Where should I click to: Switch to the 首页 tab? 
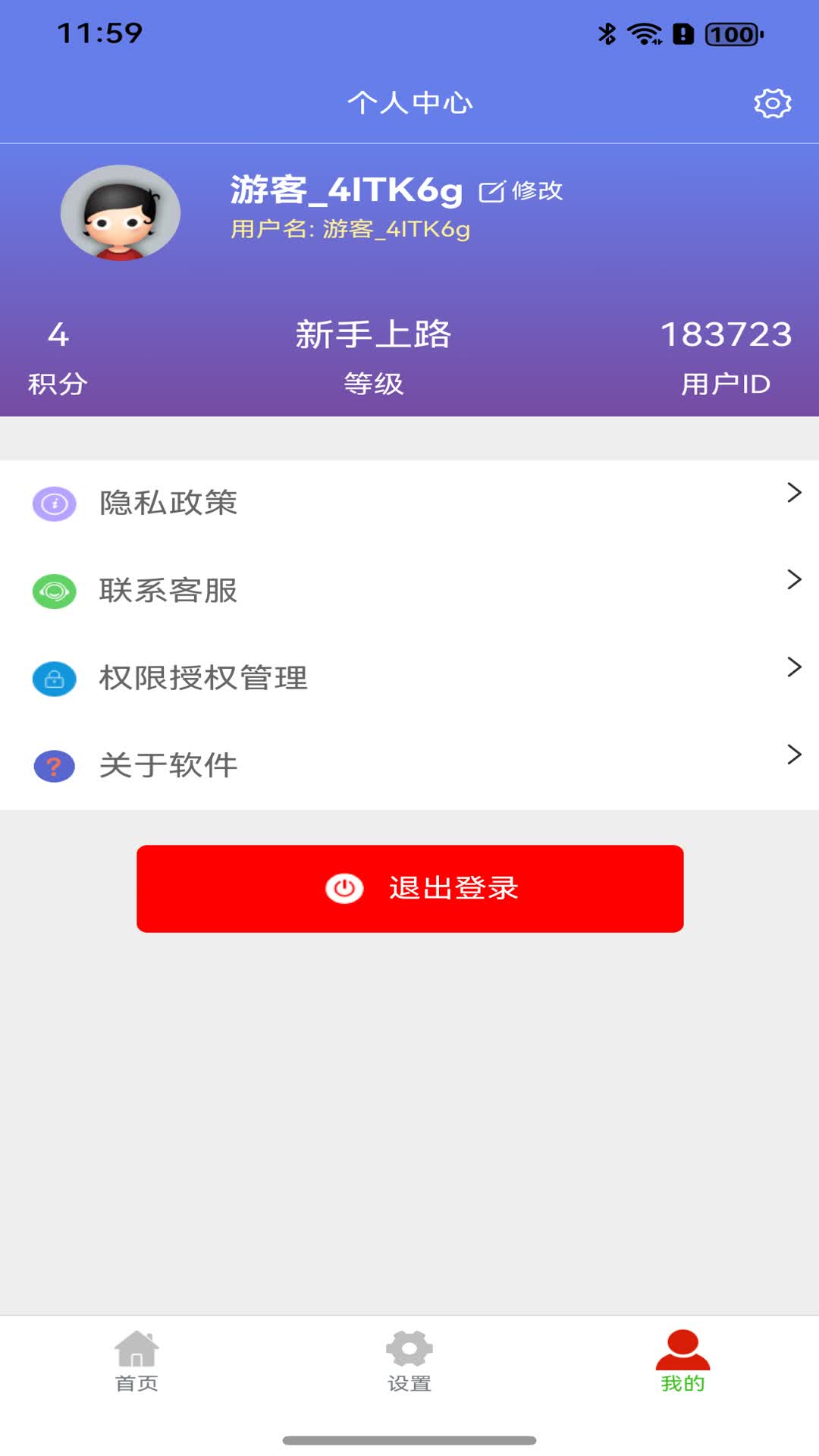pos(136,1383)
